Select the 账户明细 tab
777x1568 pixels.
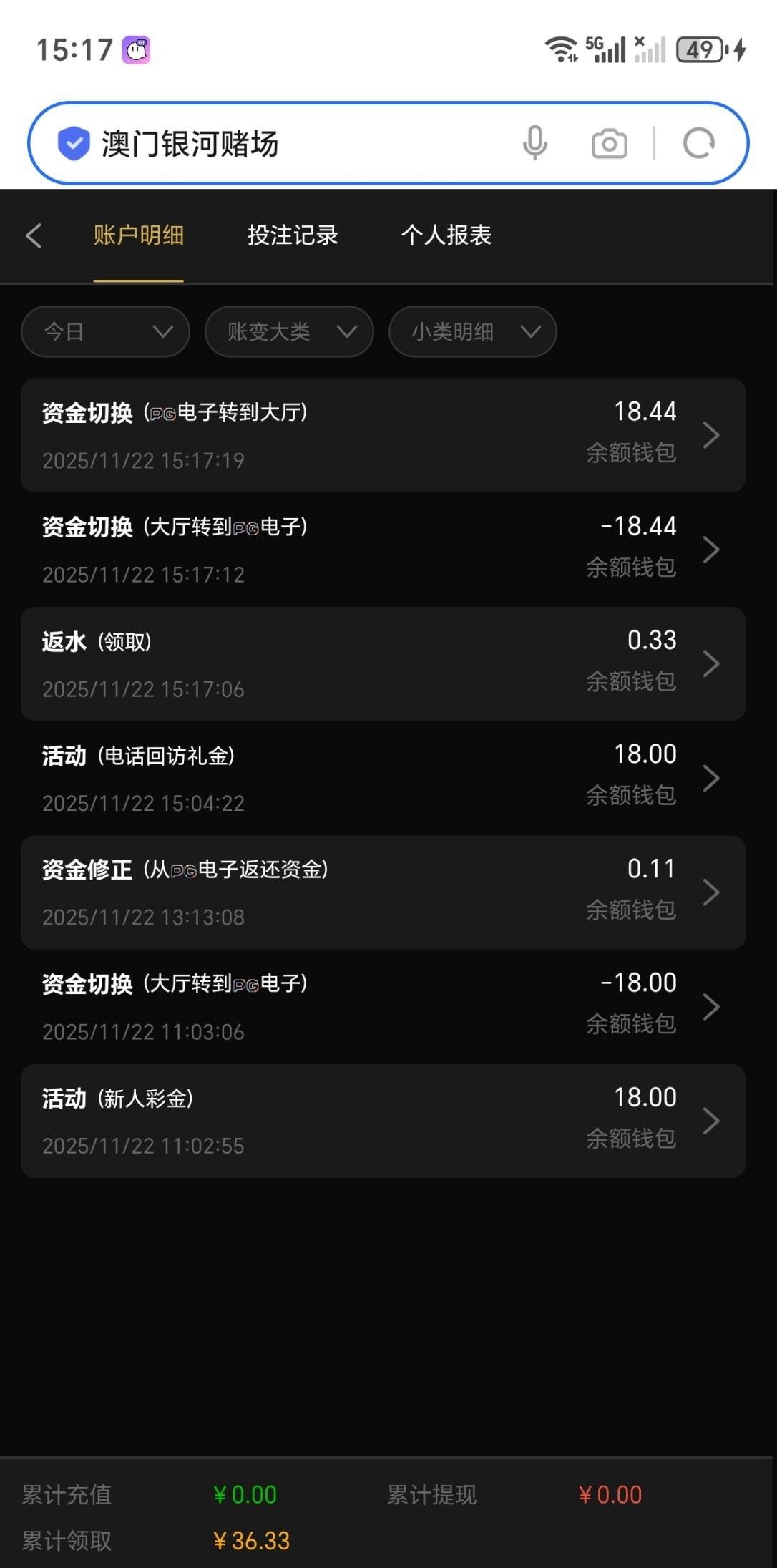139,235
